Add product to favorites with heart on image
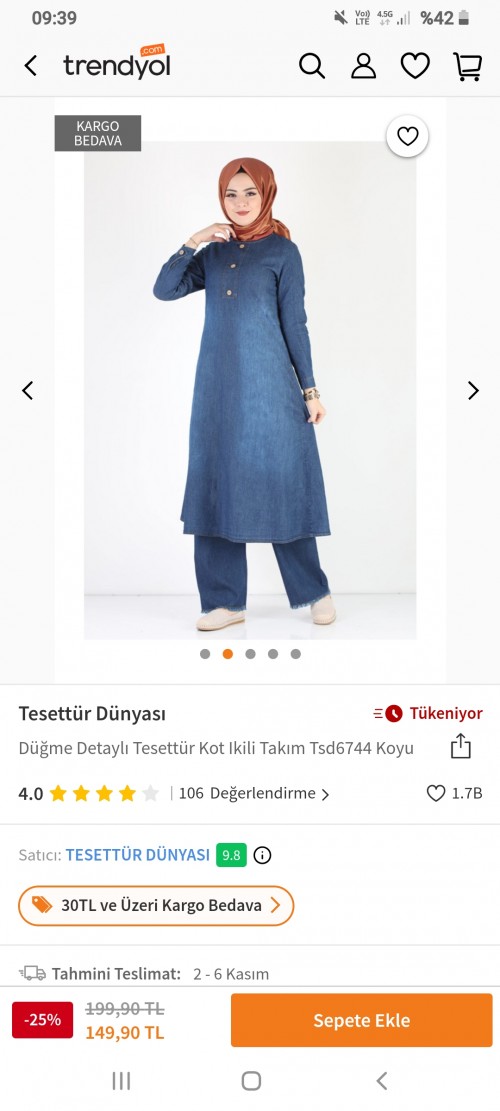The width and height of the screenshot is (500, 1111). 407,136
